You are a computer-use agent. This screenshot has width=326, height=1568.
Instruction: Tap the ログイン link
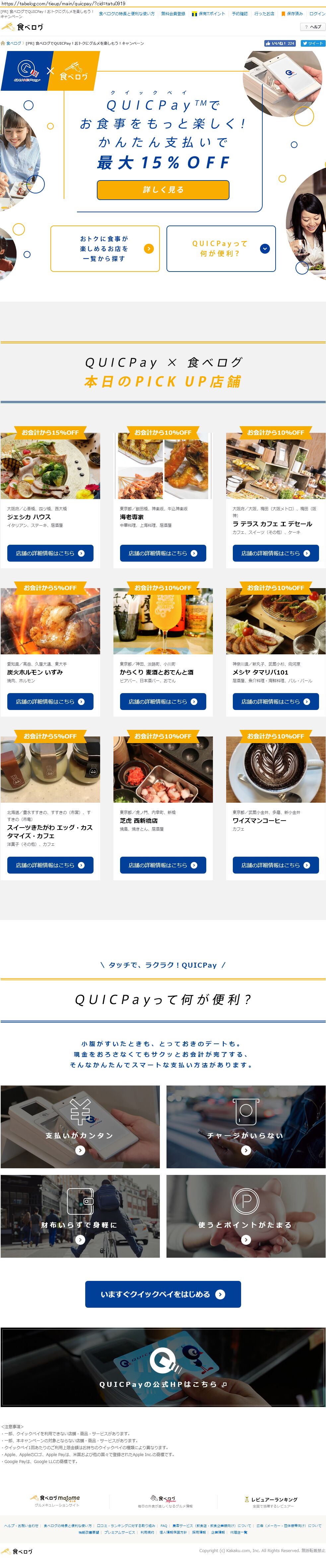(x=317, y=13)
